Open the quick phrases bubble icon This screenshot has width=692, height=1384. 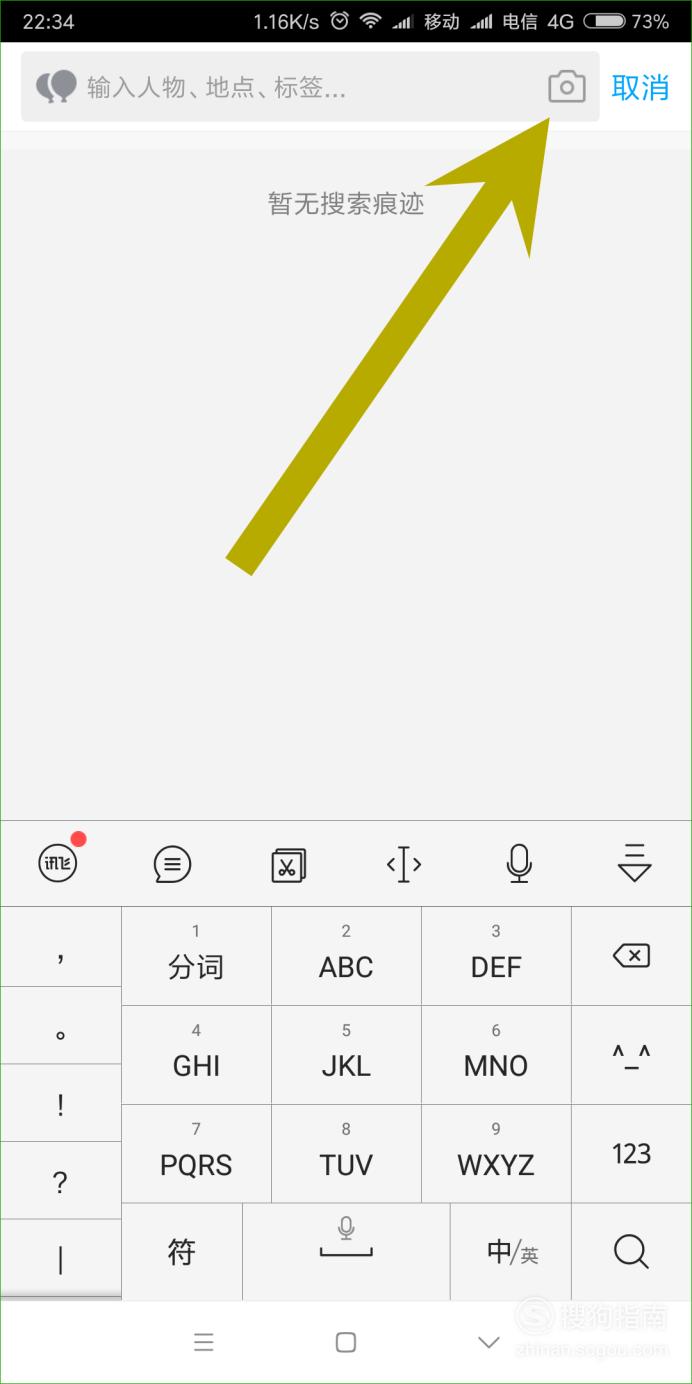[x=173, y=864]
